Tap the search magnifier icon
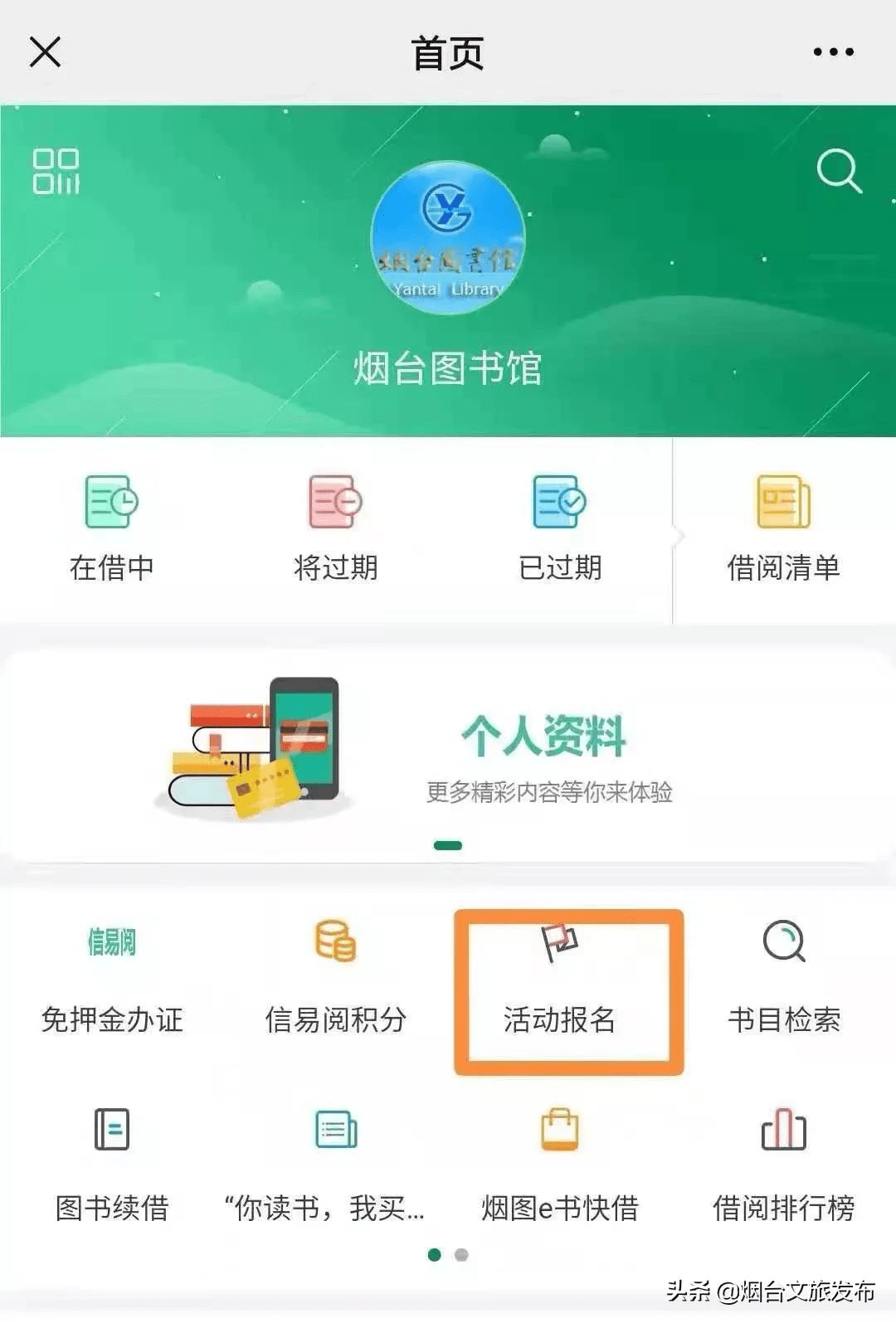Viewport: 896px width, 1323px height. click(x=838, y=171)
